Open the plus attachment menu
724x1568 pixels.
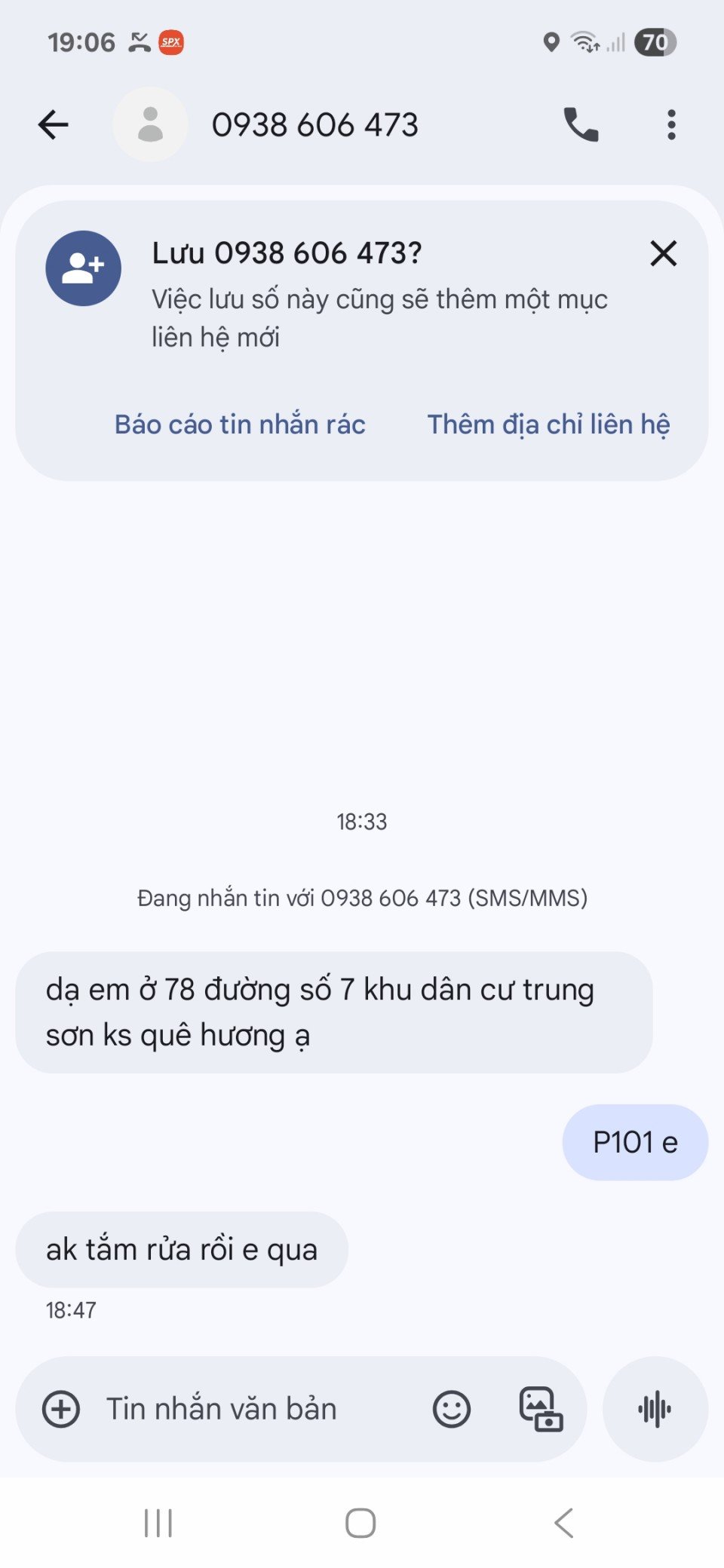pos(61,1409)
